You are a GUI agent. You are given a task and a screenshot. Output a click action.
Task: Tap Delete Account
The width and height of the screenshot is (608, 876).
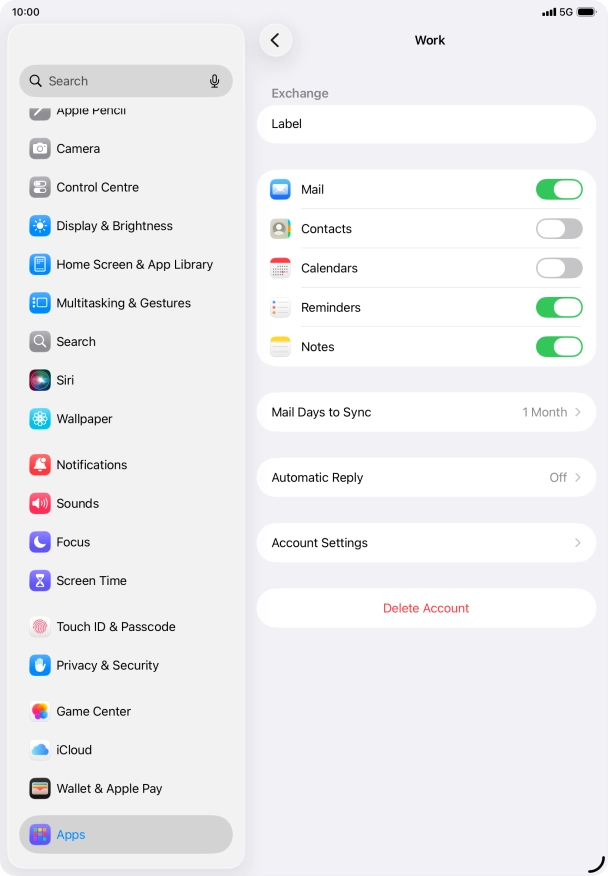pos(426,608)
